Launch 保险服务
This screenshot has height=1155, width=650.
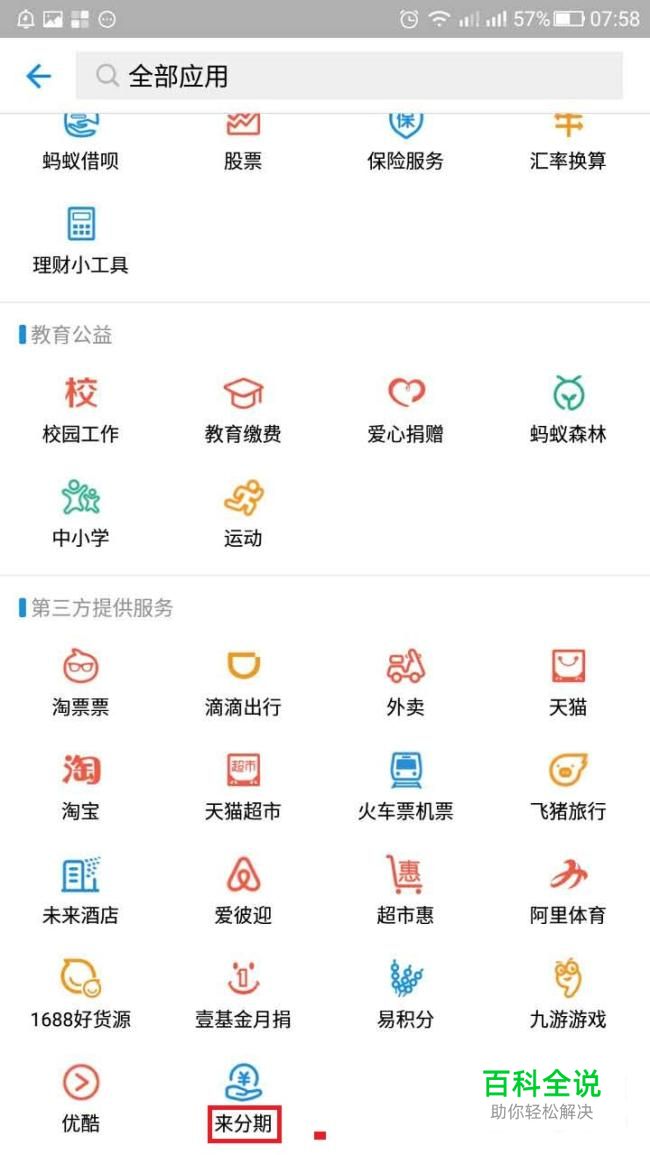click(x=405, y=142)
